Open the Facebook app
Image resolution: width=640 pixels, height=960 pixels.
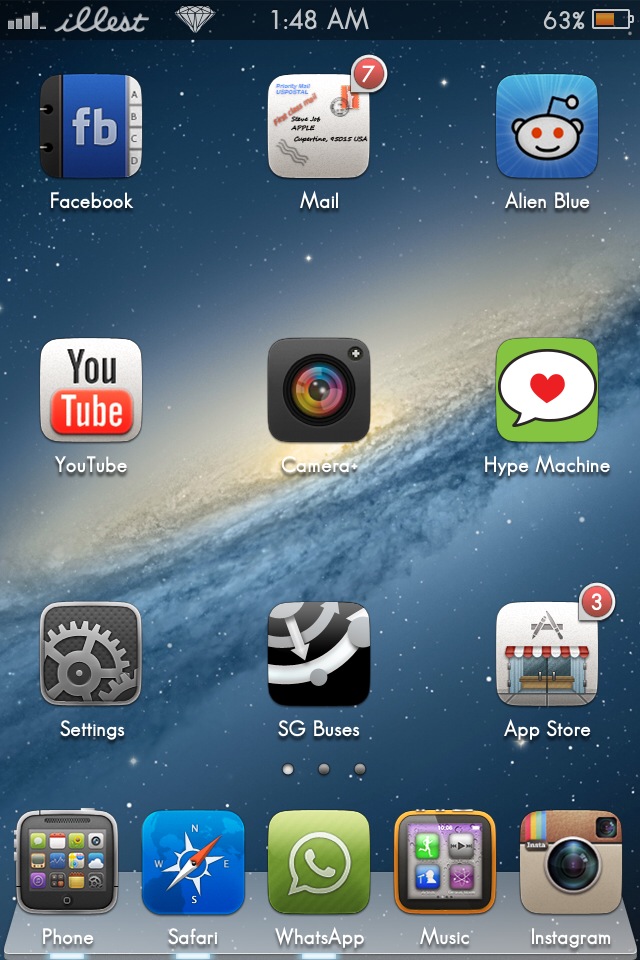(x=91, y=127)
